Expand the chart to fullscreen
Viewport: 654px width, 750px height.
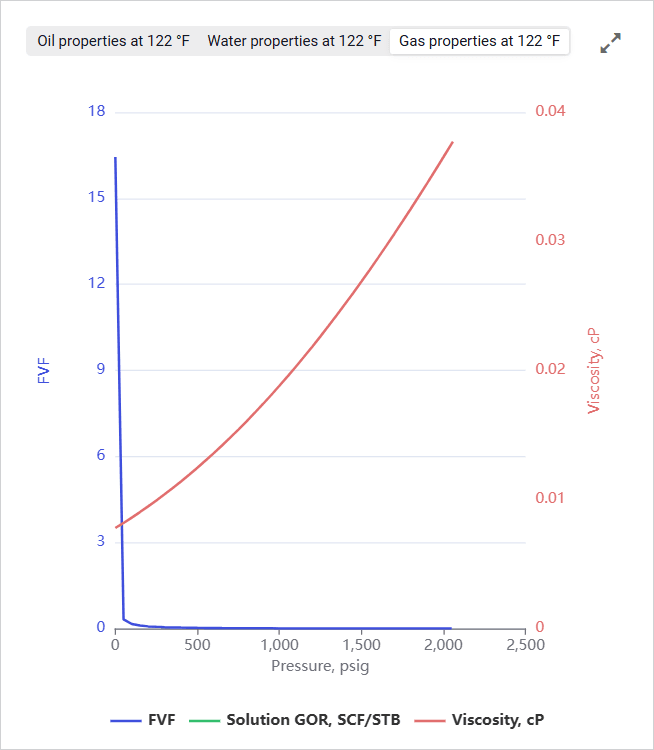611,43
